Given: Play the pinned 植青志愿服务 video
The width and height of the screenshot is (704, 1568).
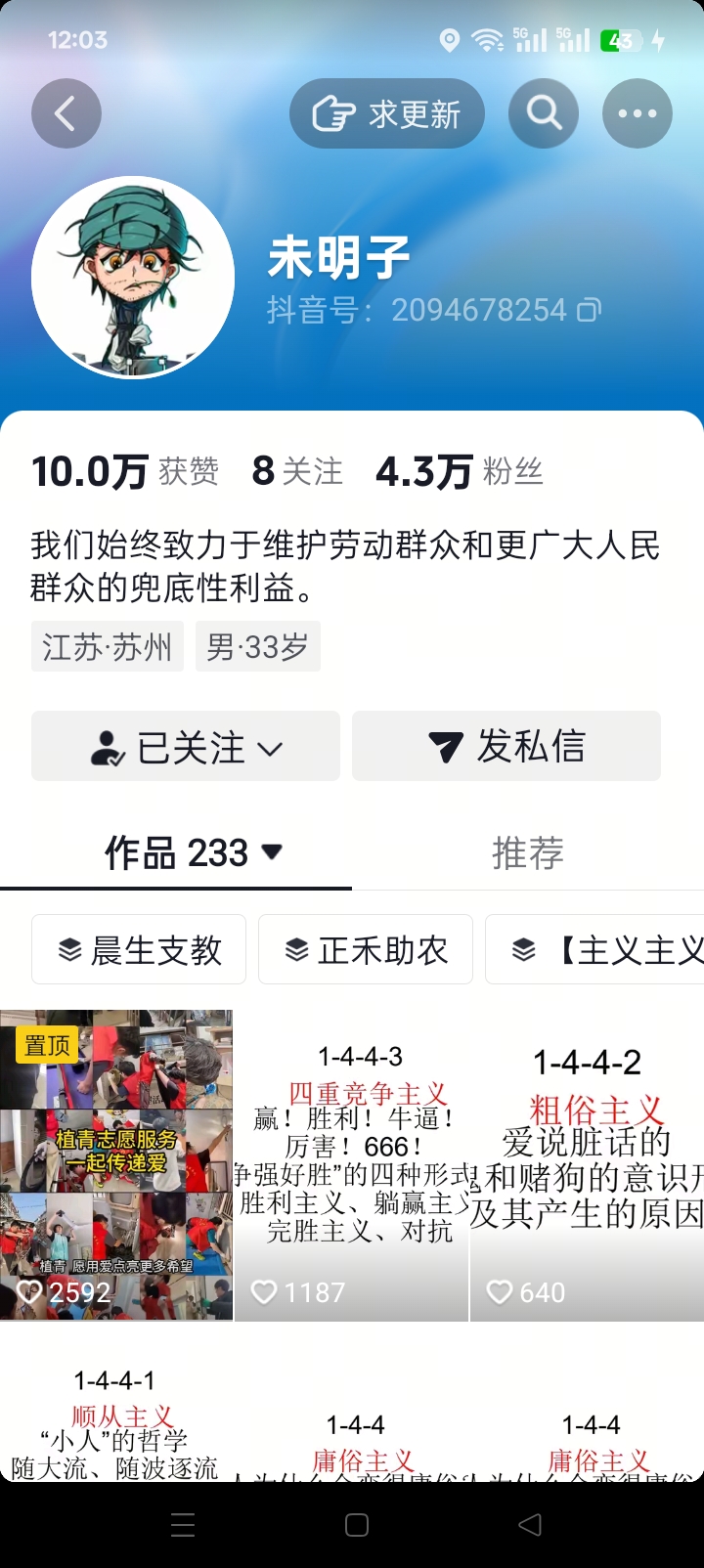Looking at the screenshot, I should tap(116, 1164).
